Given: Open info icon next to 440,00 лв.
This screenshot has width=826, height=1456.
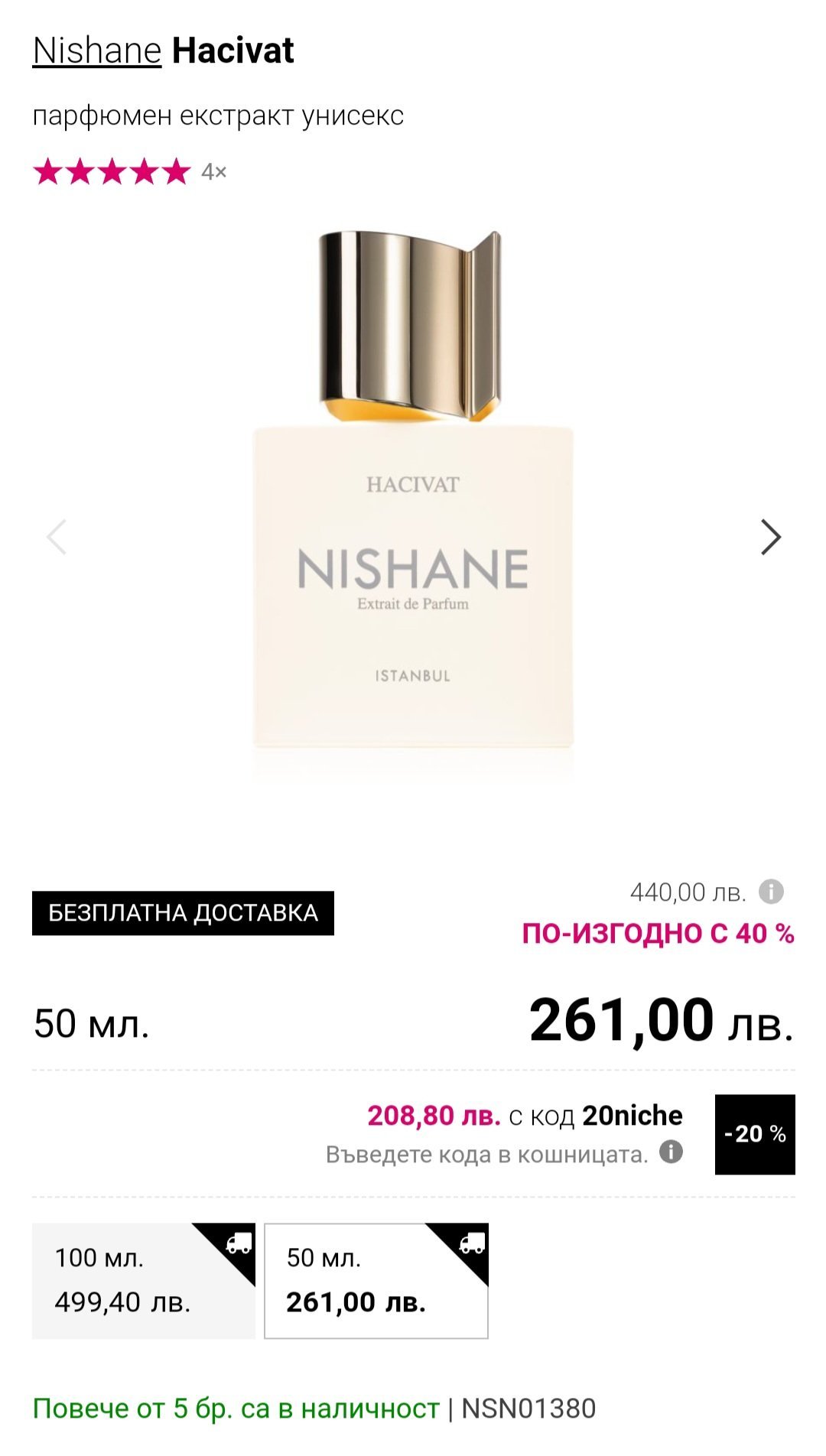Looking at the screenshot, I should (x=771, y=892).
